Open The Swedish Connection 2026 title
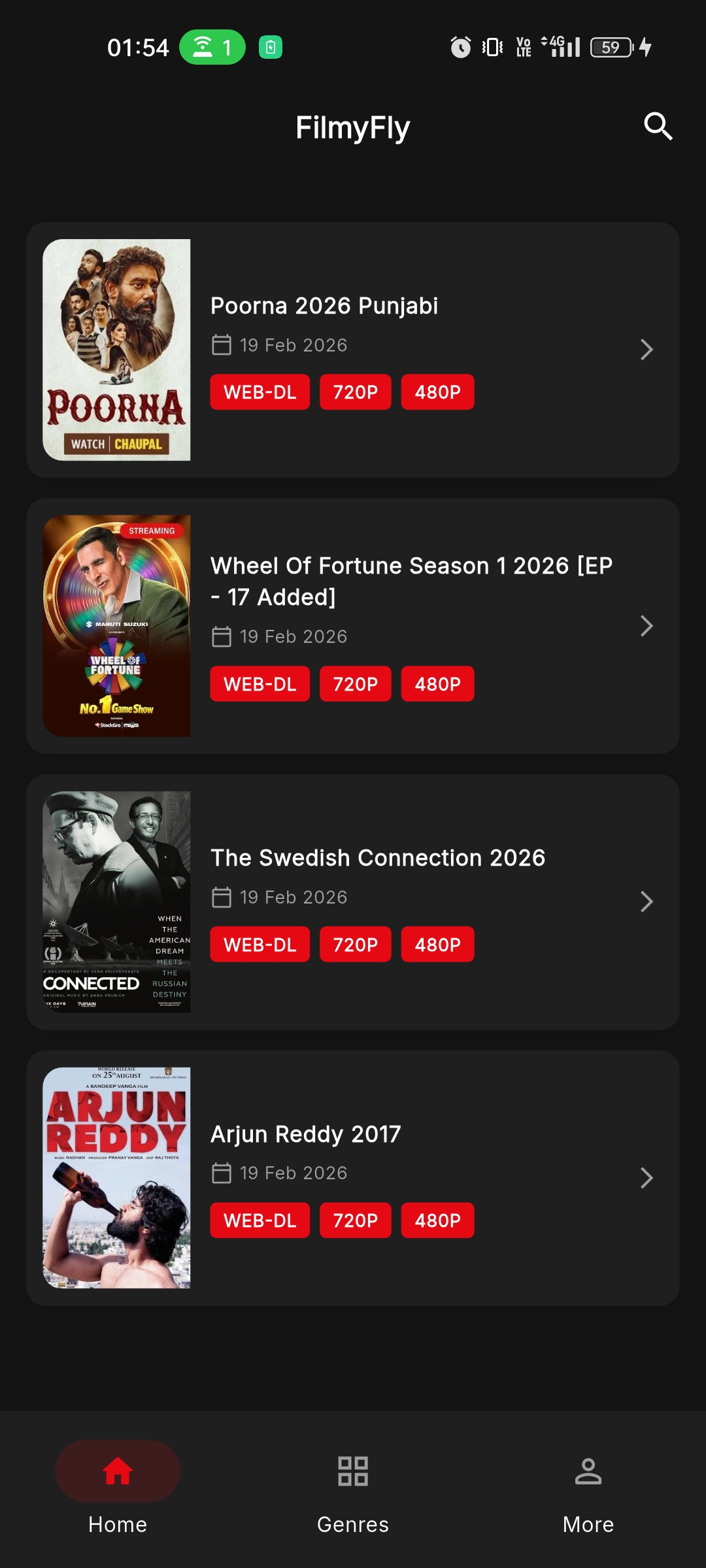Image resolution: width=706 pixels, height=1568 pixels. (x=378, y=857)
